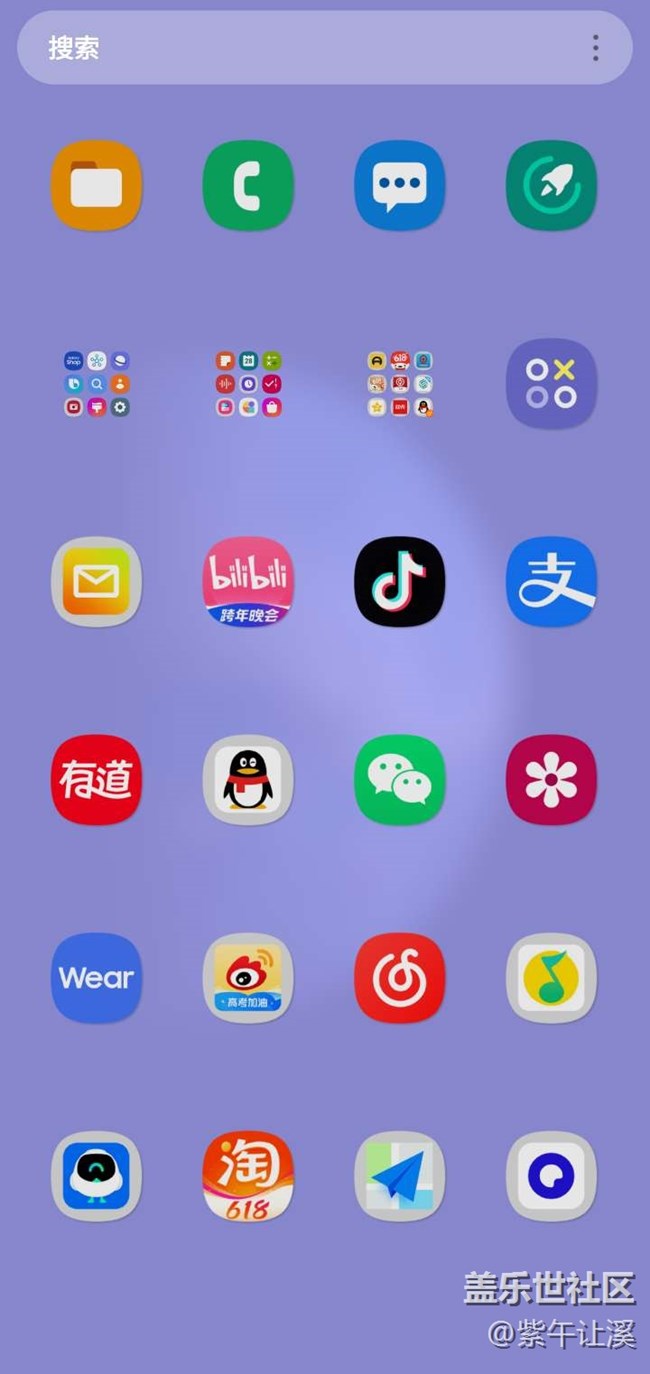Launch the Taobao 618 app
Screen dimensions: 650x1374
tap(248, 1176)
